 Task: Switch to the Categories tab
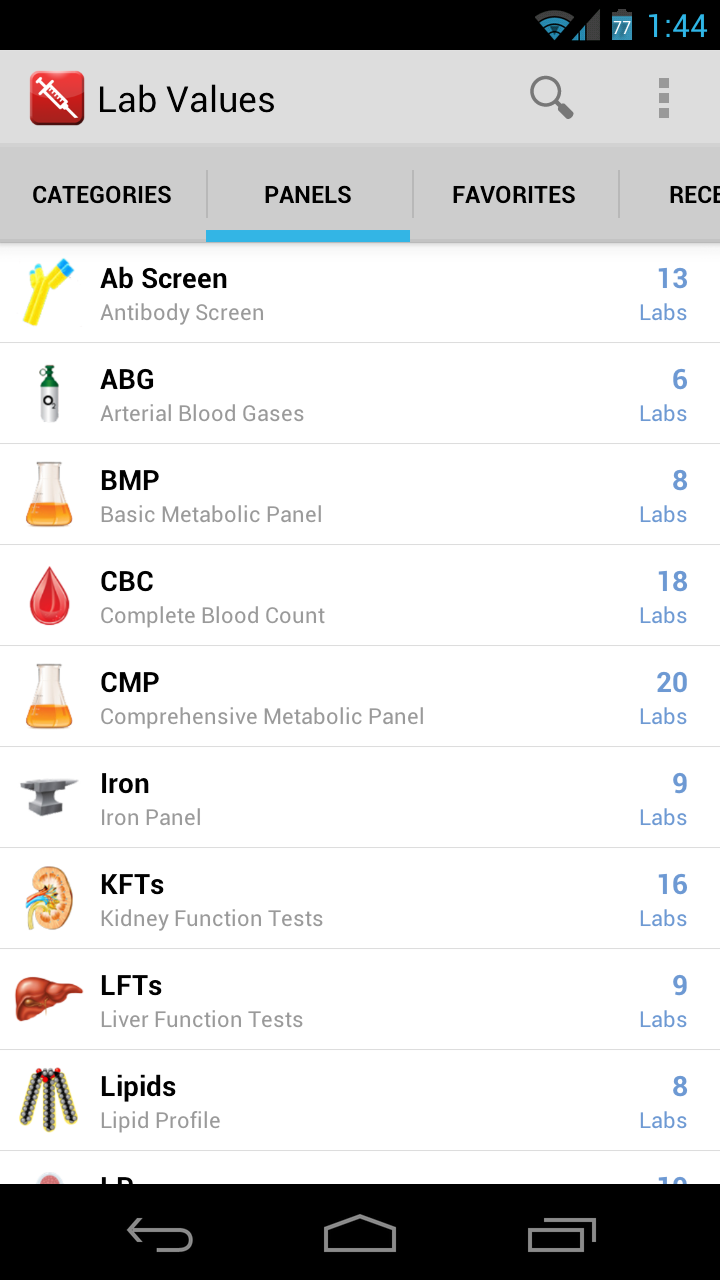[x=101, y=194]
